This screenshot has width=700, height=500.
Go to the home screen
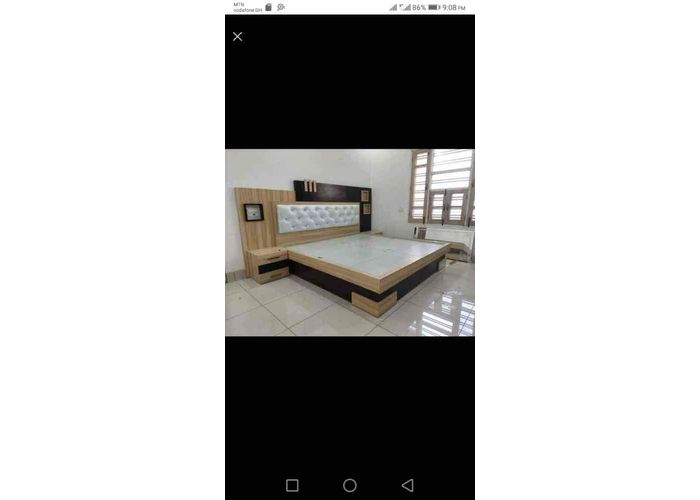tap(350, 485)
